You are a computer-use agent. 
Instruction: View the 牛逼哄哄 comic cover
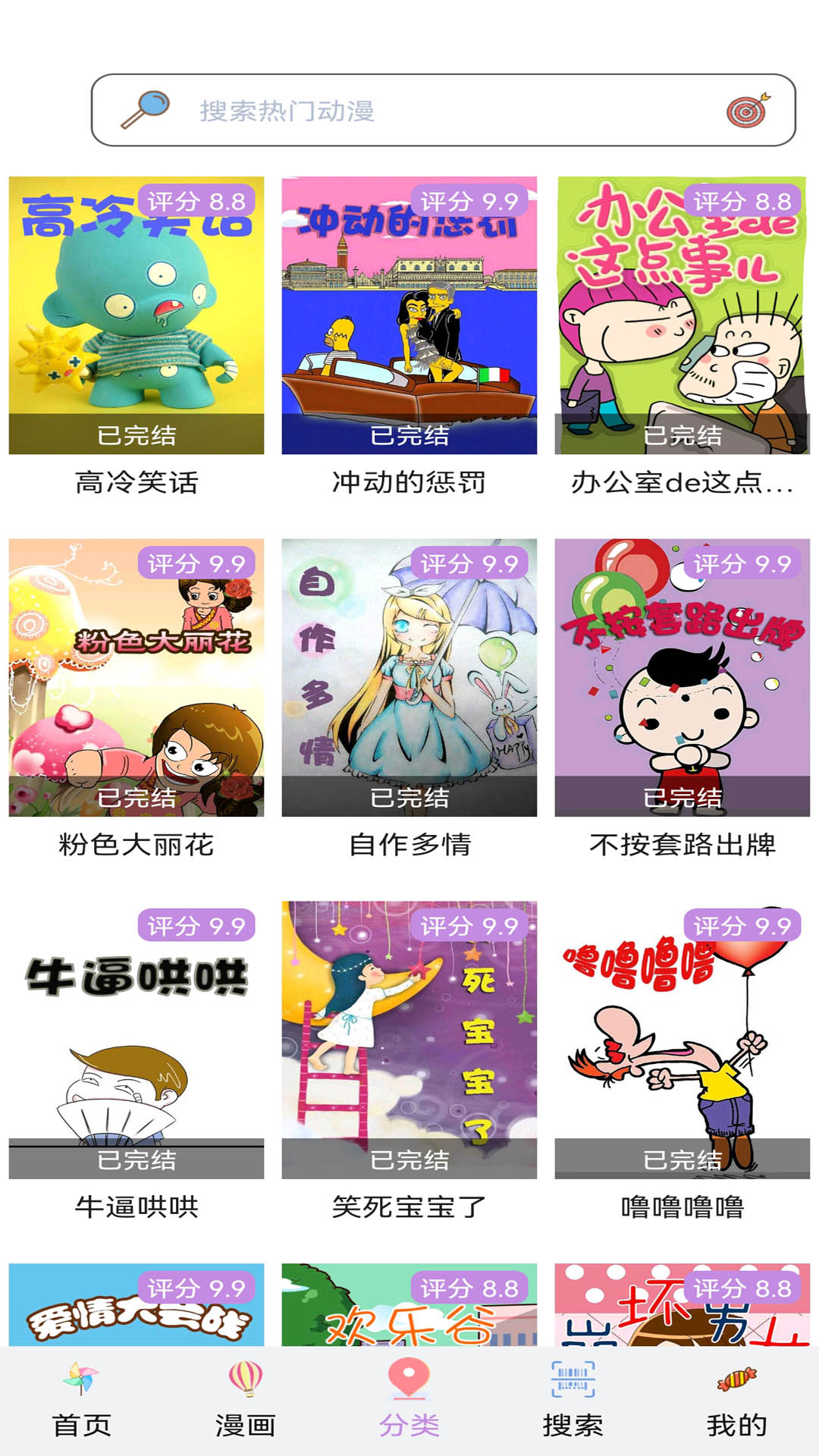pyautogui.click(x=135, y=1039)
